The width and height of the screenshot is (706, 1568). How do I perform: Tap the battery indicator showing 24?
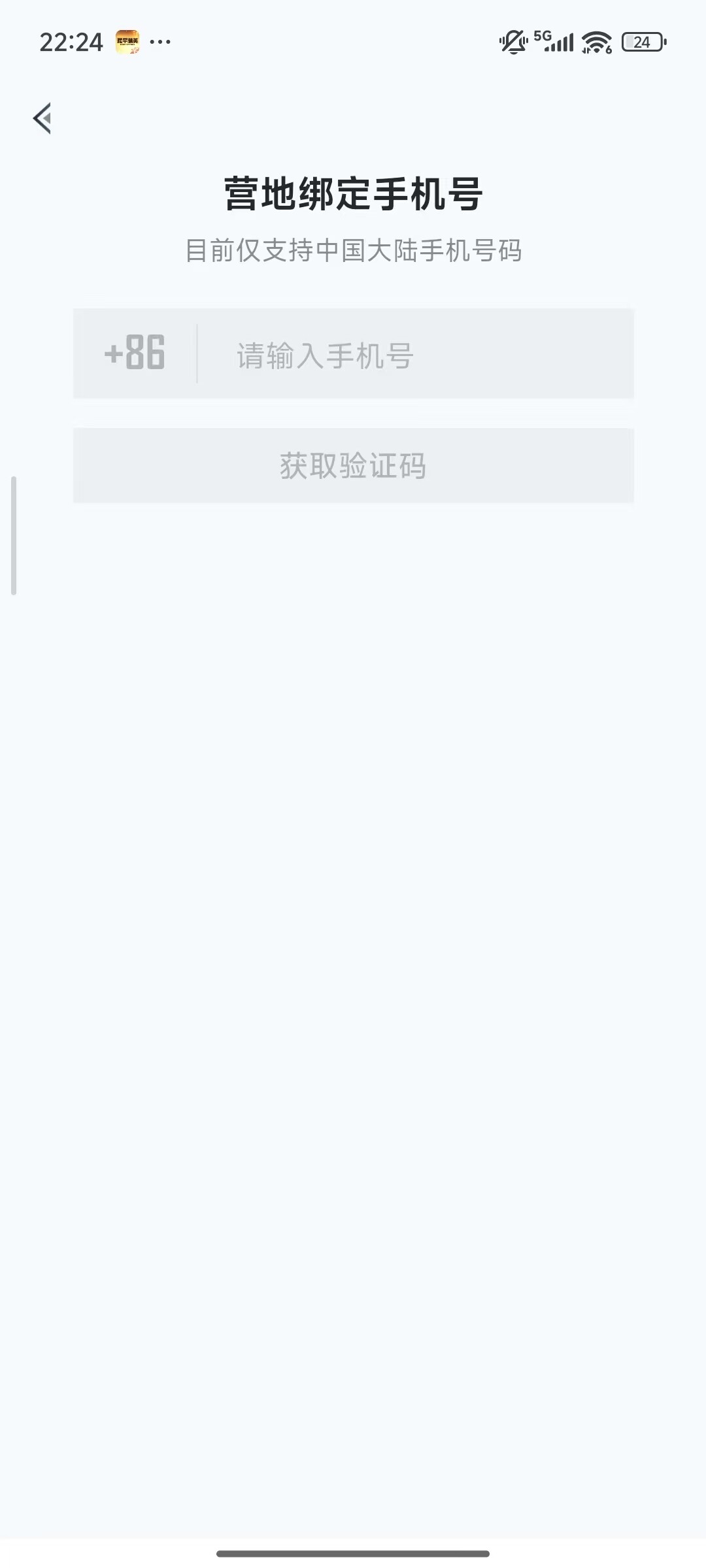click(641, 41)
